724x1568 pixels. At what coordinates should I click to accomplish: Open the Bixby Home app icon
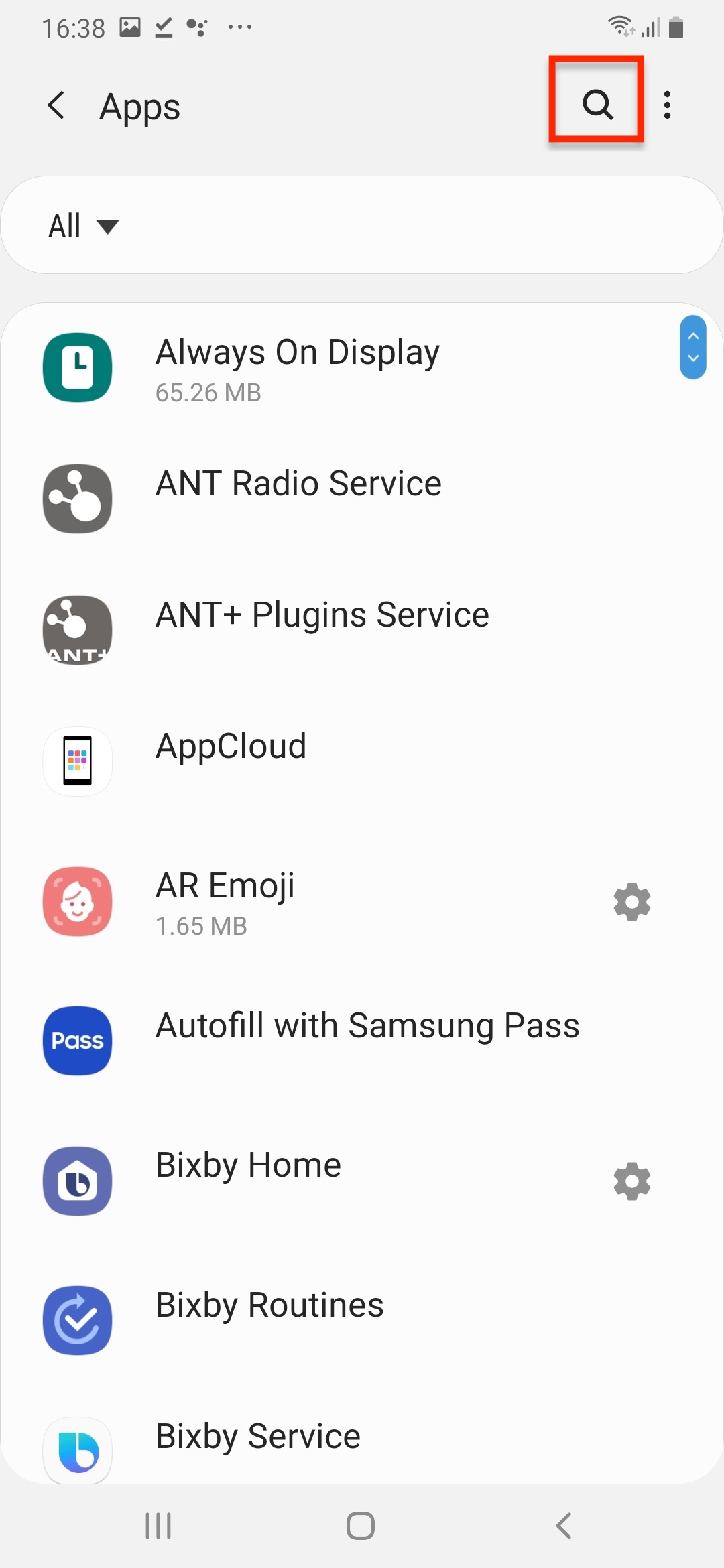pyautogui.click(x=77, y=1181)
